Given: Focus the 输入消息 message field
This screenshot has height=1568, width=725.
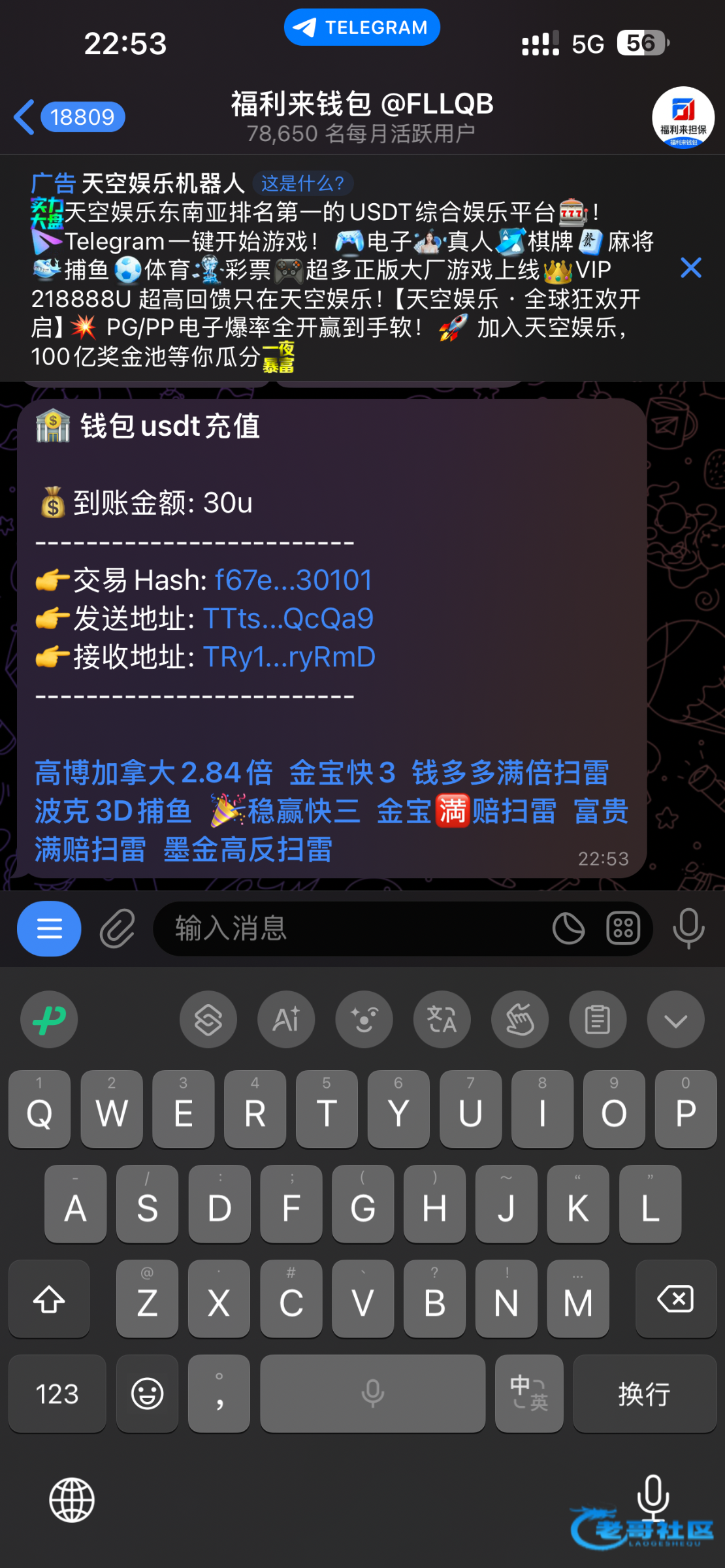Looking at the screenshot, I should [x=346, y=928].
